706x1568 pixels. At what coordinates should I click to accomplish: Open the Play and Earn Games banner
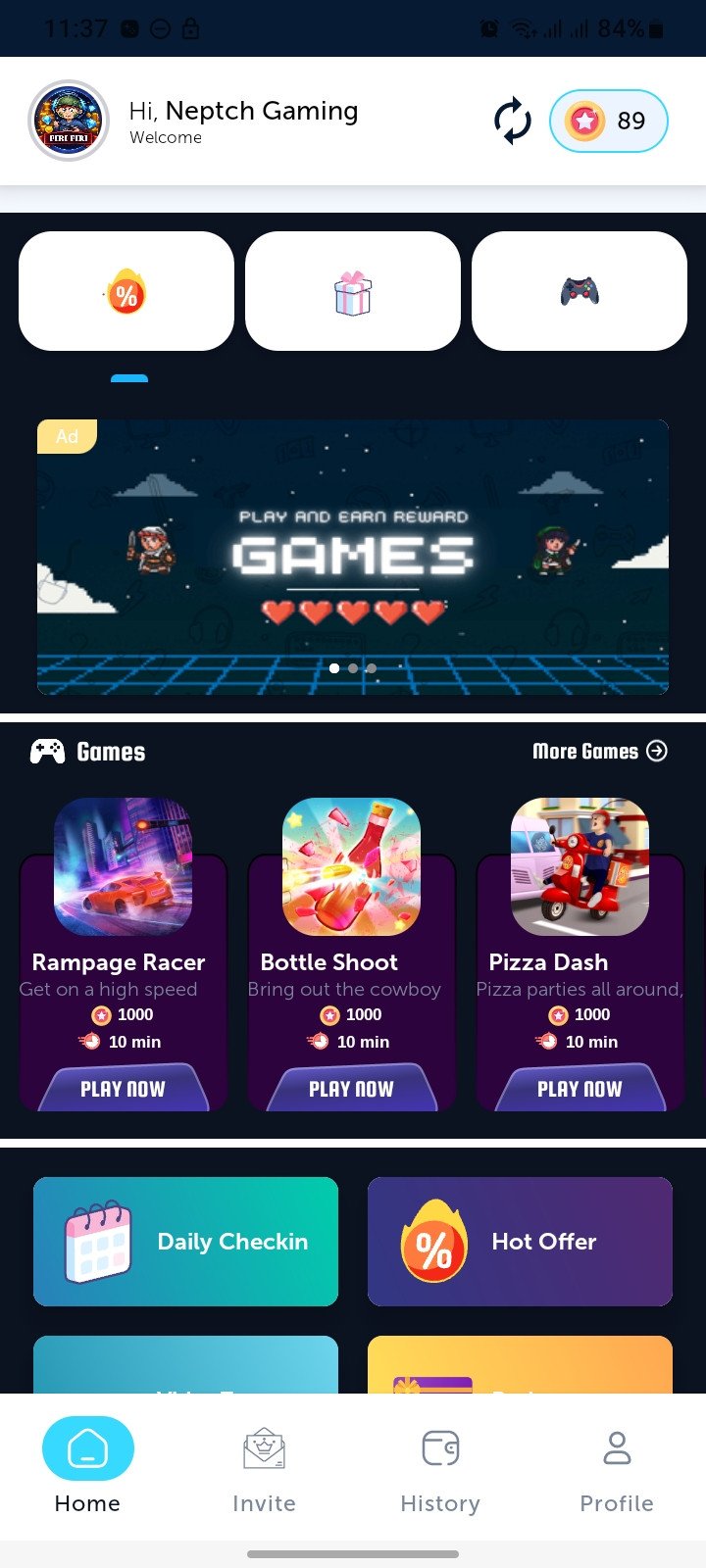tap(353, 557)
